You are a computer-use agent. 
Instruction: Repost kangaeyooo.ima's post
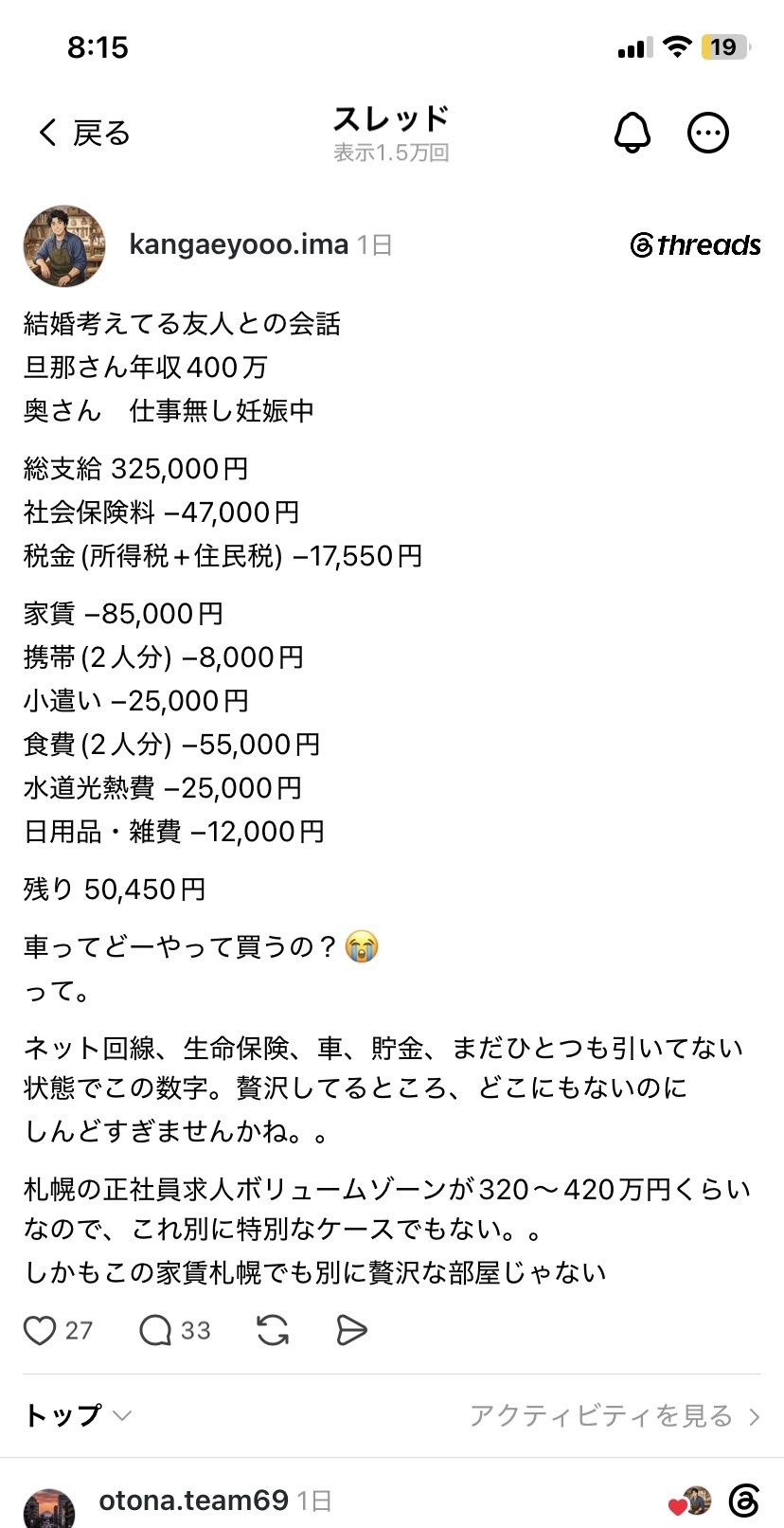(273, 1331)
